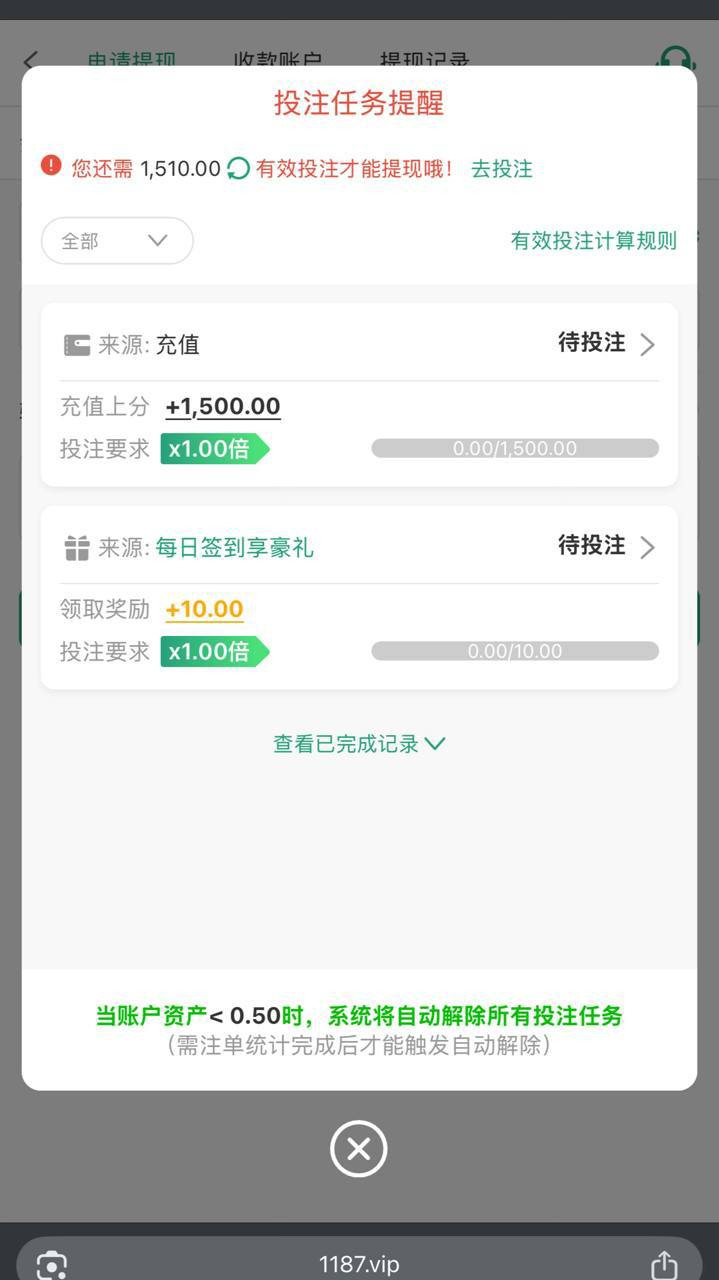Tap the 去投注 link

click(501, 169)
